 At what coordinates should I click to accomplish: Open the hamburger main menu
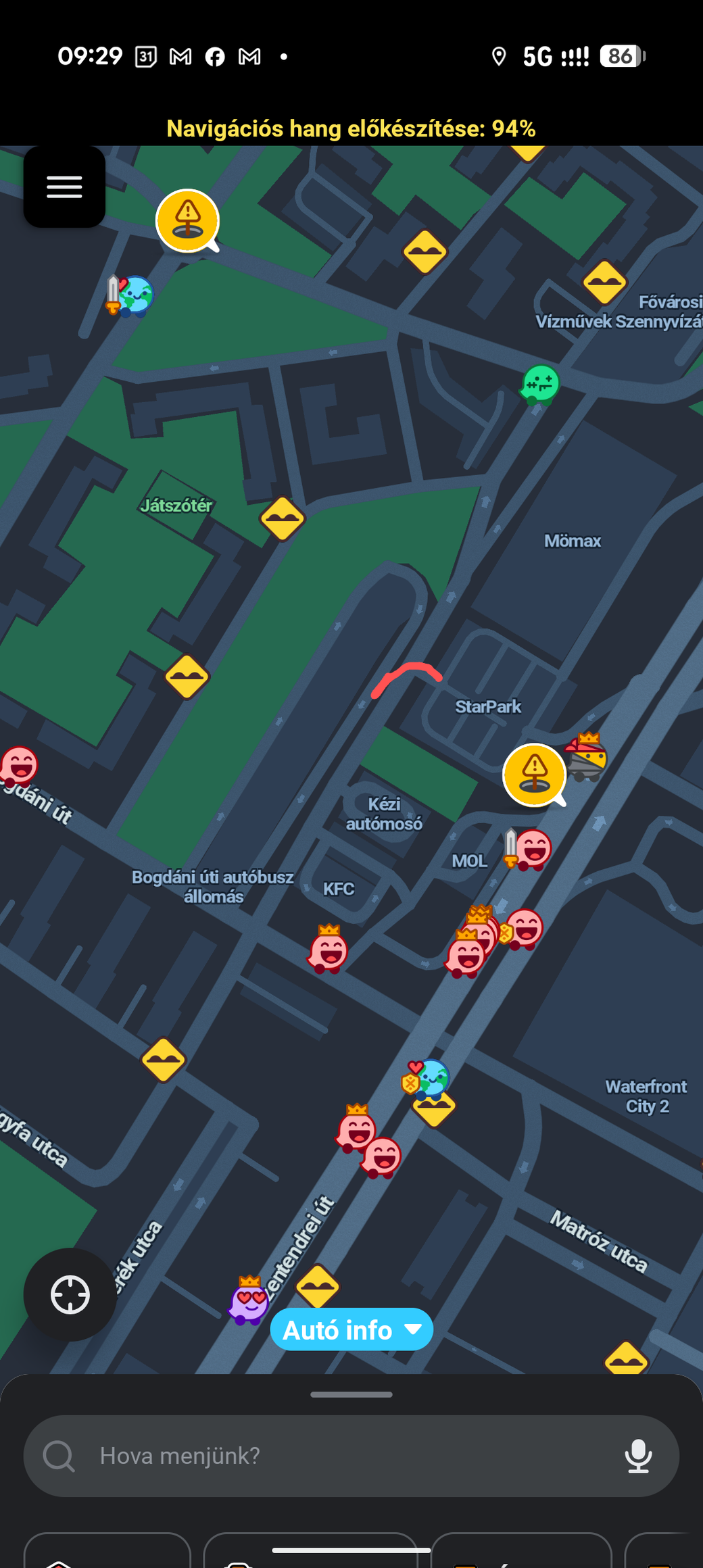(x=64, y=187)
